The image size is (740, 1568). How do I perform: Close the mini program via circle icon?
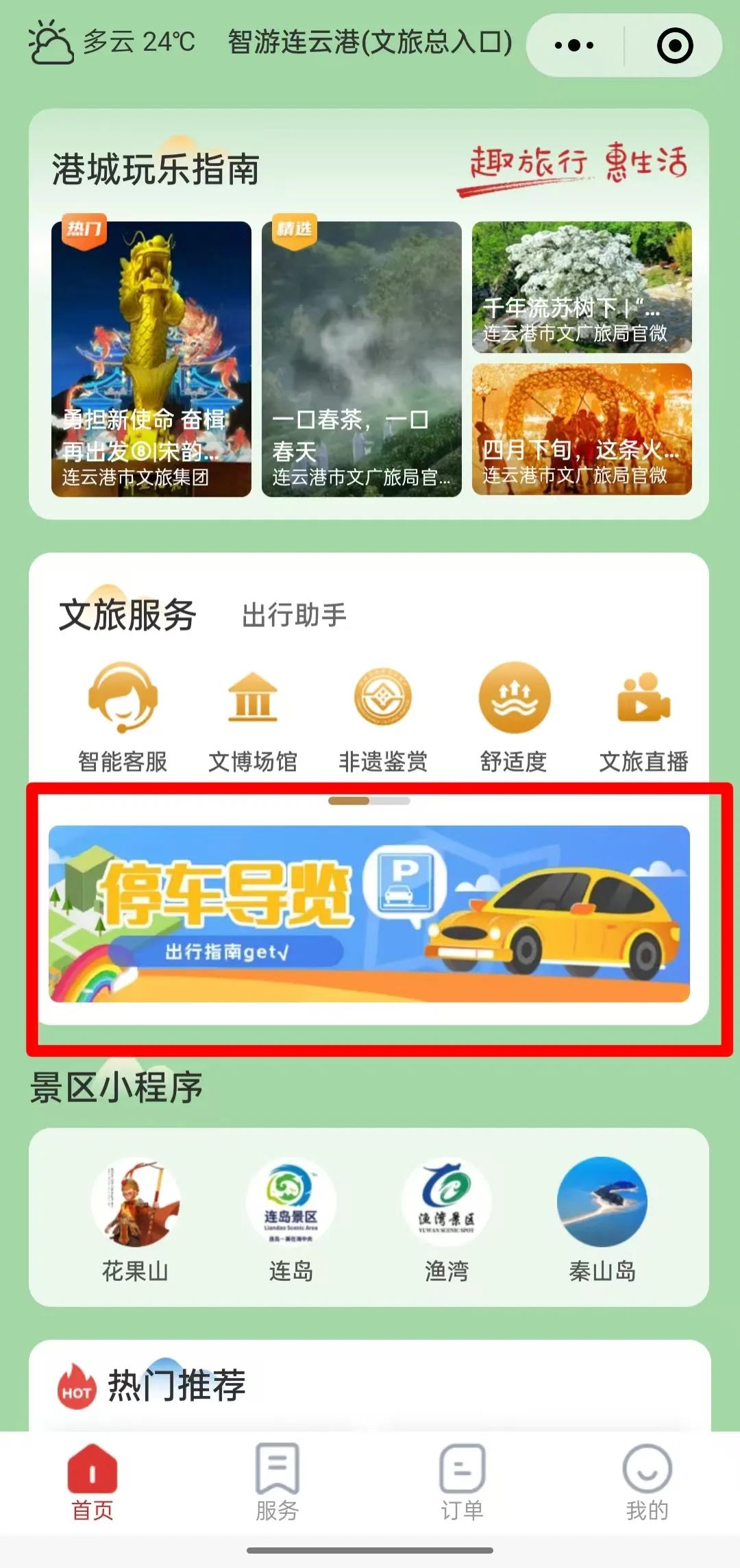pos(674,46)
